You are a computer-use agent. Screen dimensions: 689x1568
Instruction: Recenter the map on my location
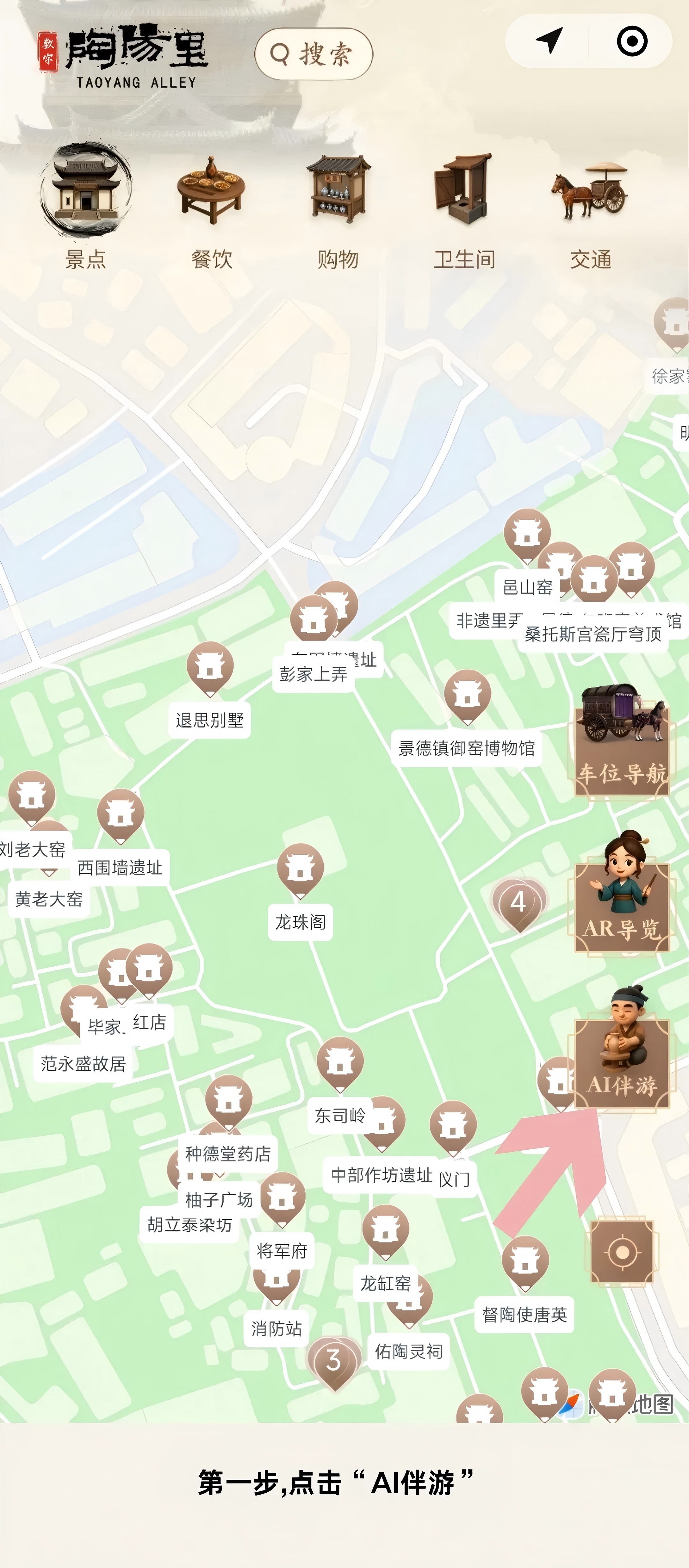(622, 1252)
